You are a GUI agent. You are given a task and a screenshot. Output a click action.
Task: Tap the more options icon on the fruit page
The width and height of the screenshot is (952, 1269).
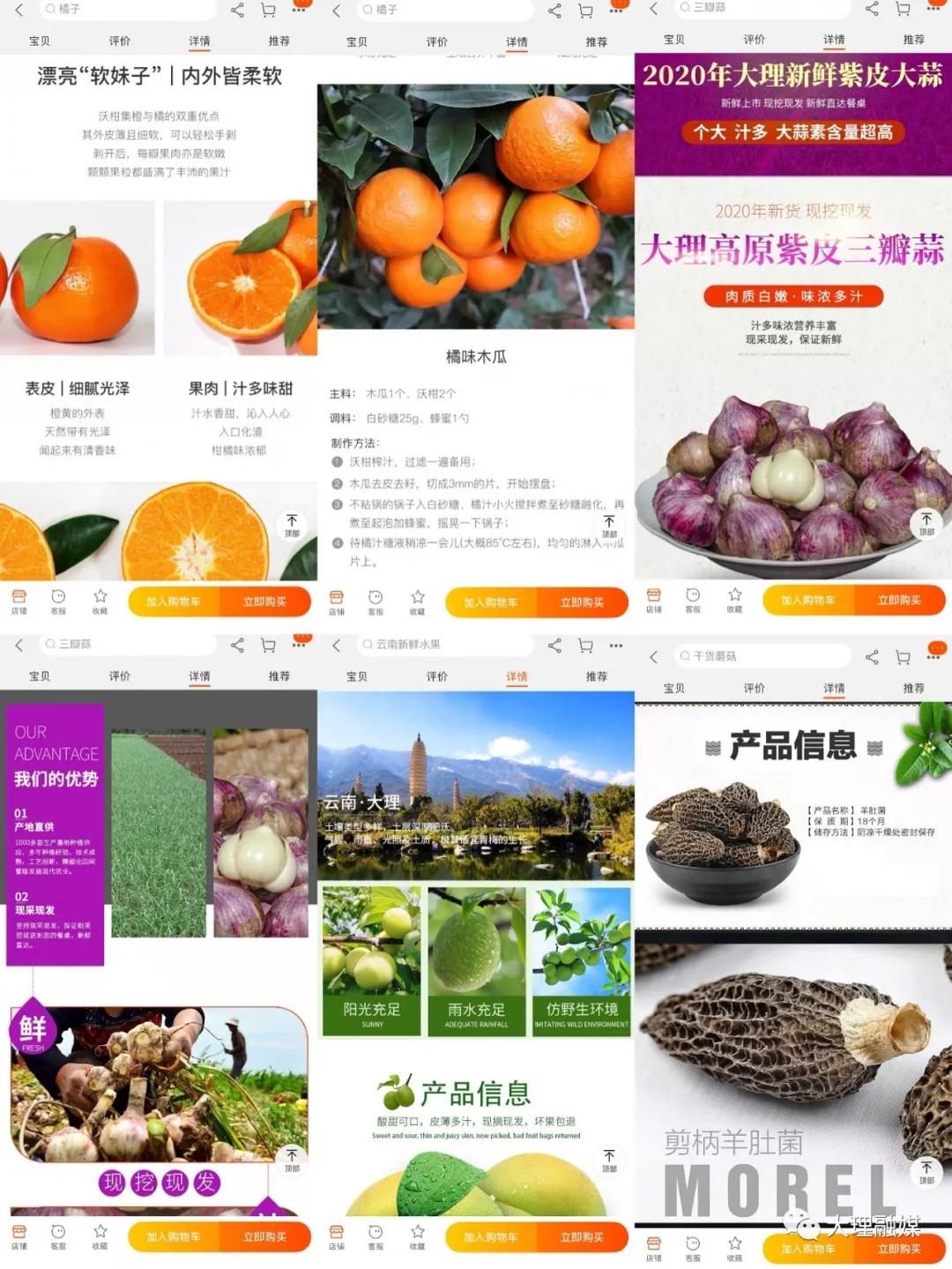[614, 646]
